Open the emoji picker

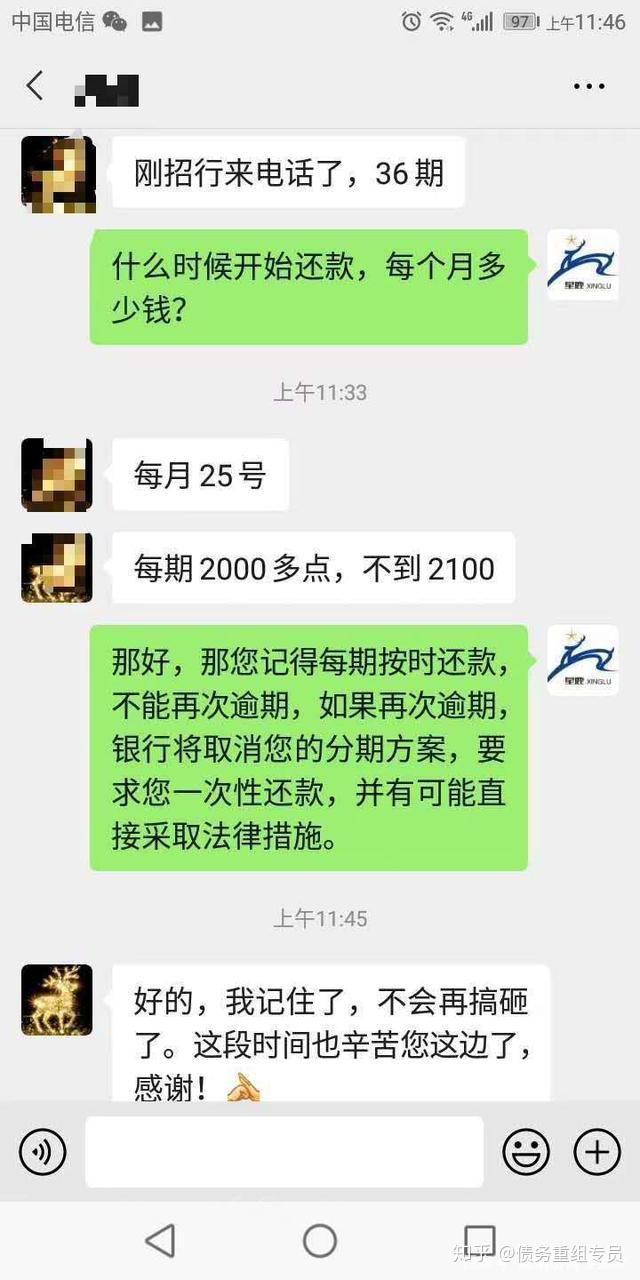(x=526, y=1153)
